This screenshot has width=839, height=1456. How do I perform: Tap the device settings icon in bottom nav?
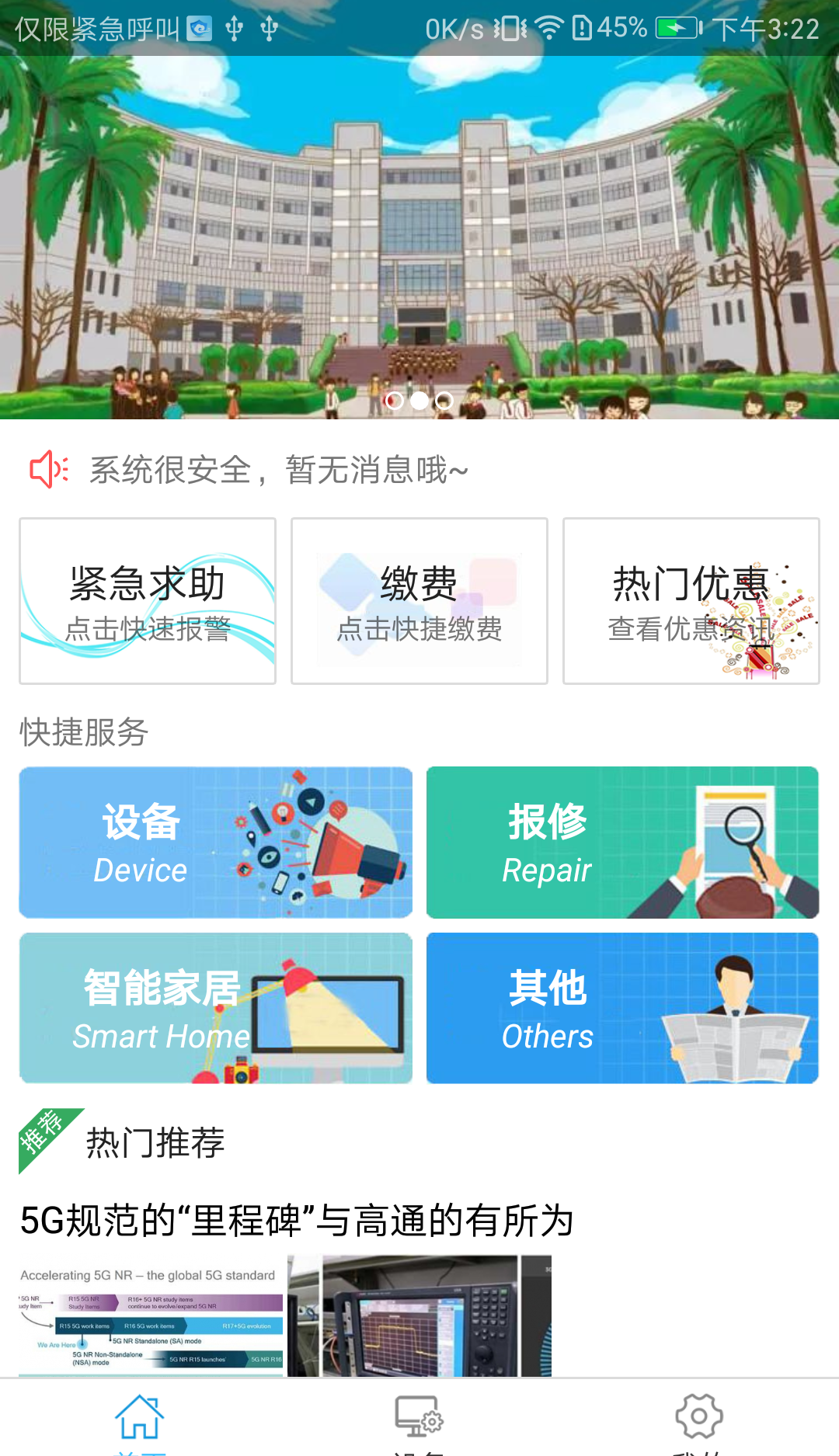tap(419, 1415)
